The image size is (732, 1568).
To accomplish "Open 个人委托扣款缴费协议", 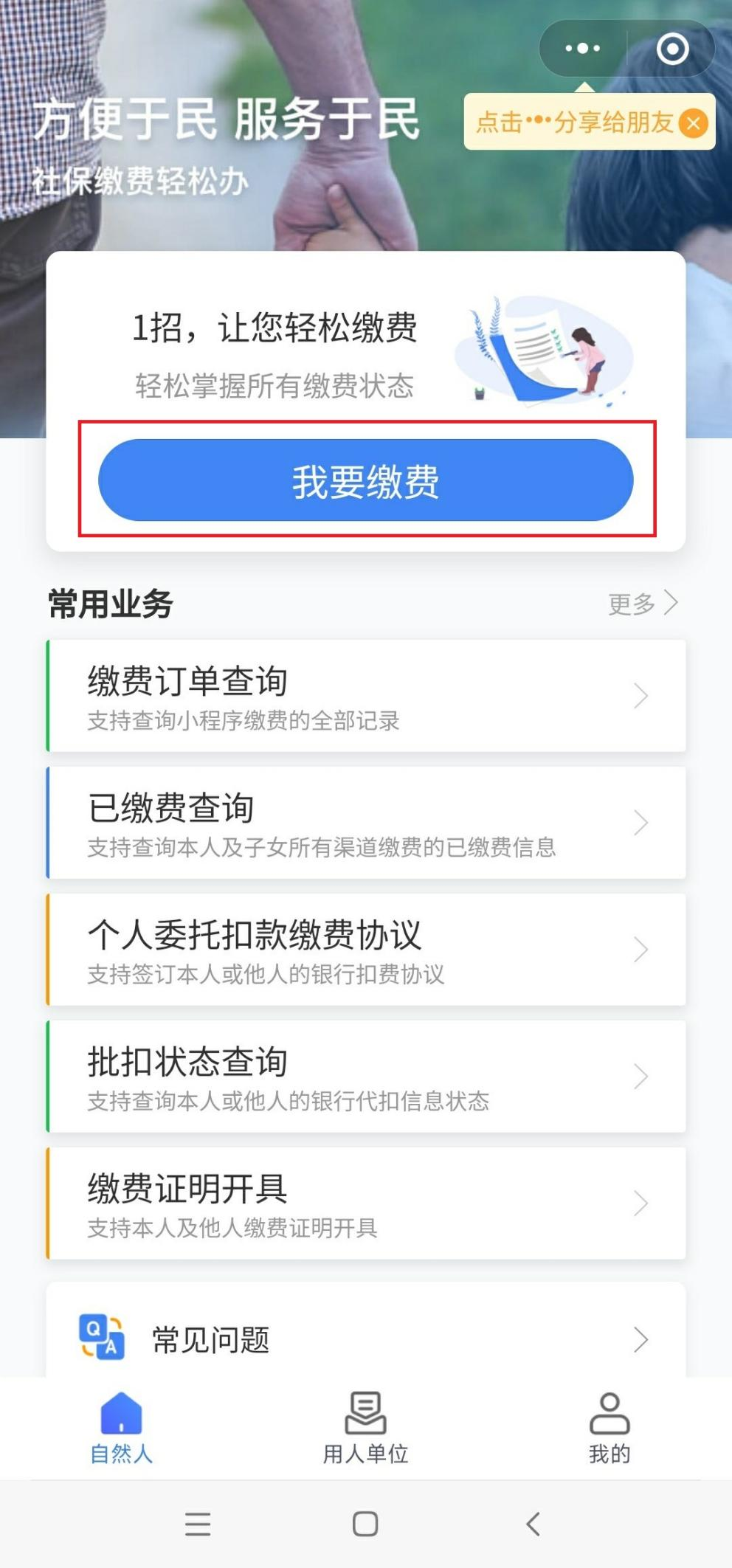I will tap(366, 950).
